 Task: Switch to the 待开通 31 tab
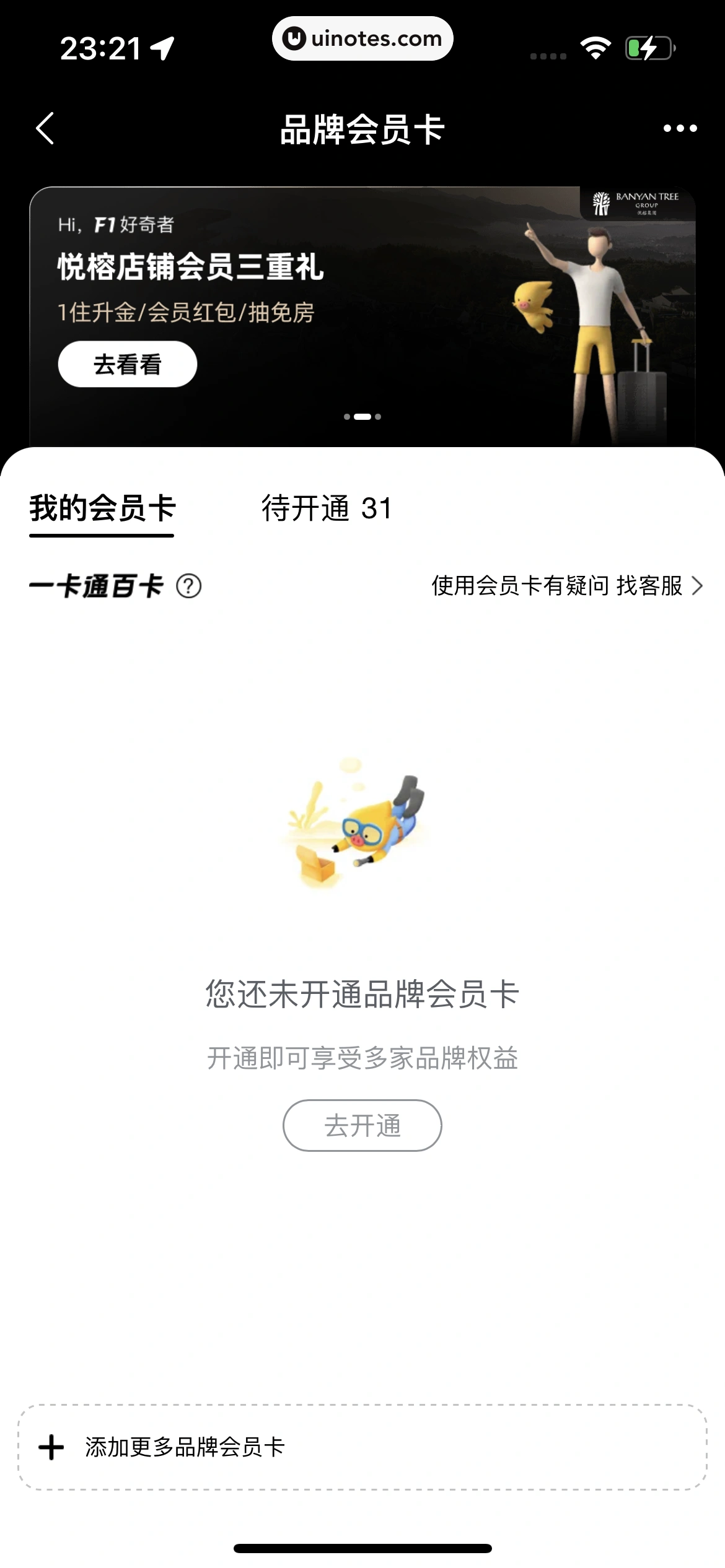click(x=327, y=508)
